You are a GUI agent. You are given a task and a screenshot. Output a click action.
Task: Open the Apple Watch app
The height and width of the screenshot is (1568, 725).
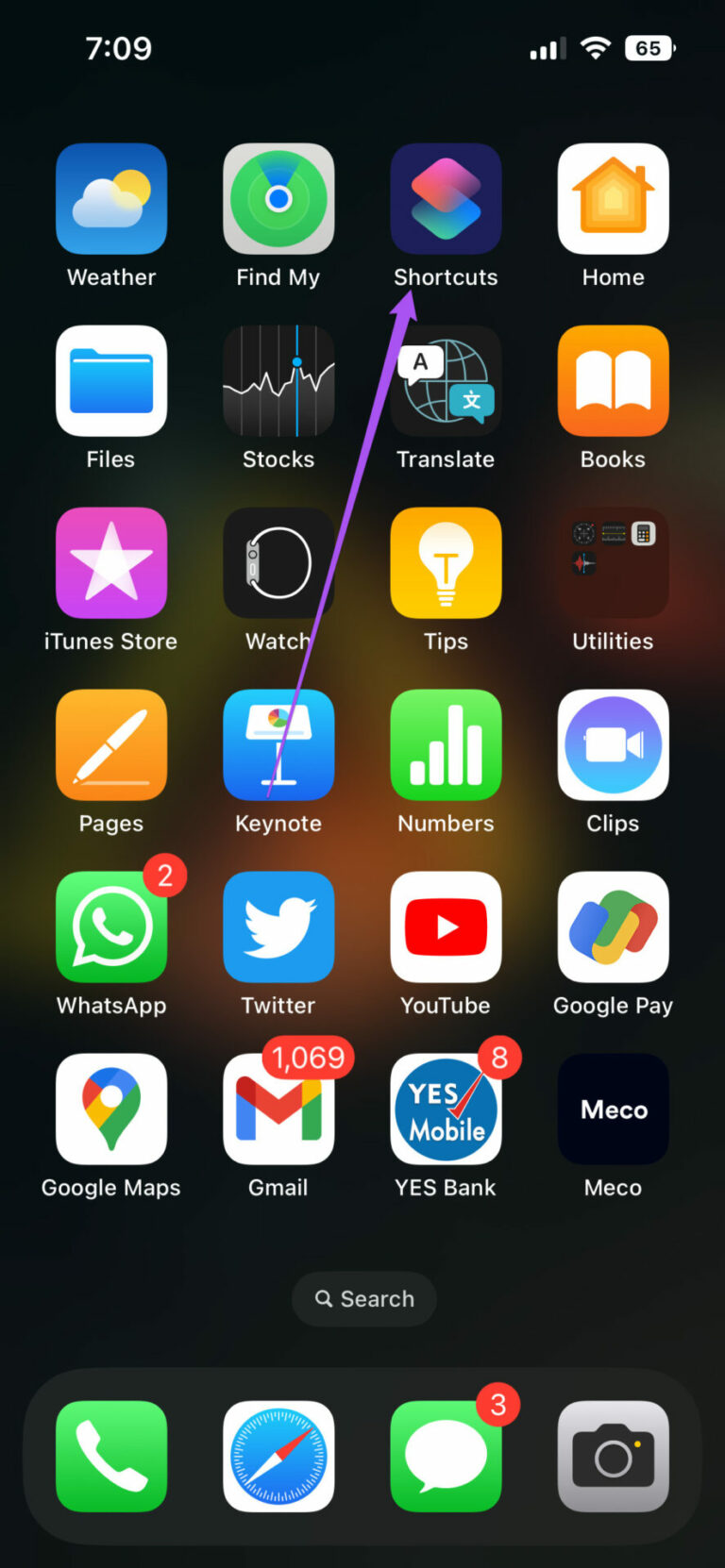(278, 563)
